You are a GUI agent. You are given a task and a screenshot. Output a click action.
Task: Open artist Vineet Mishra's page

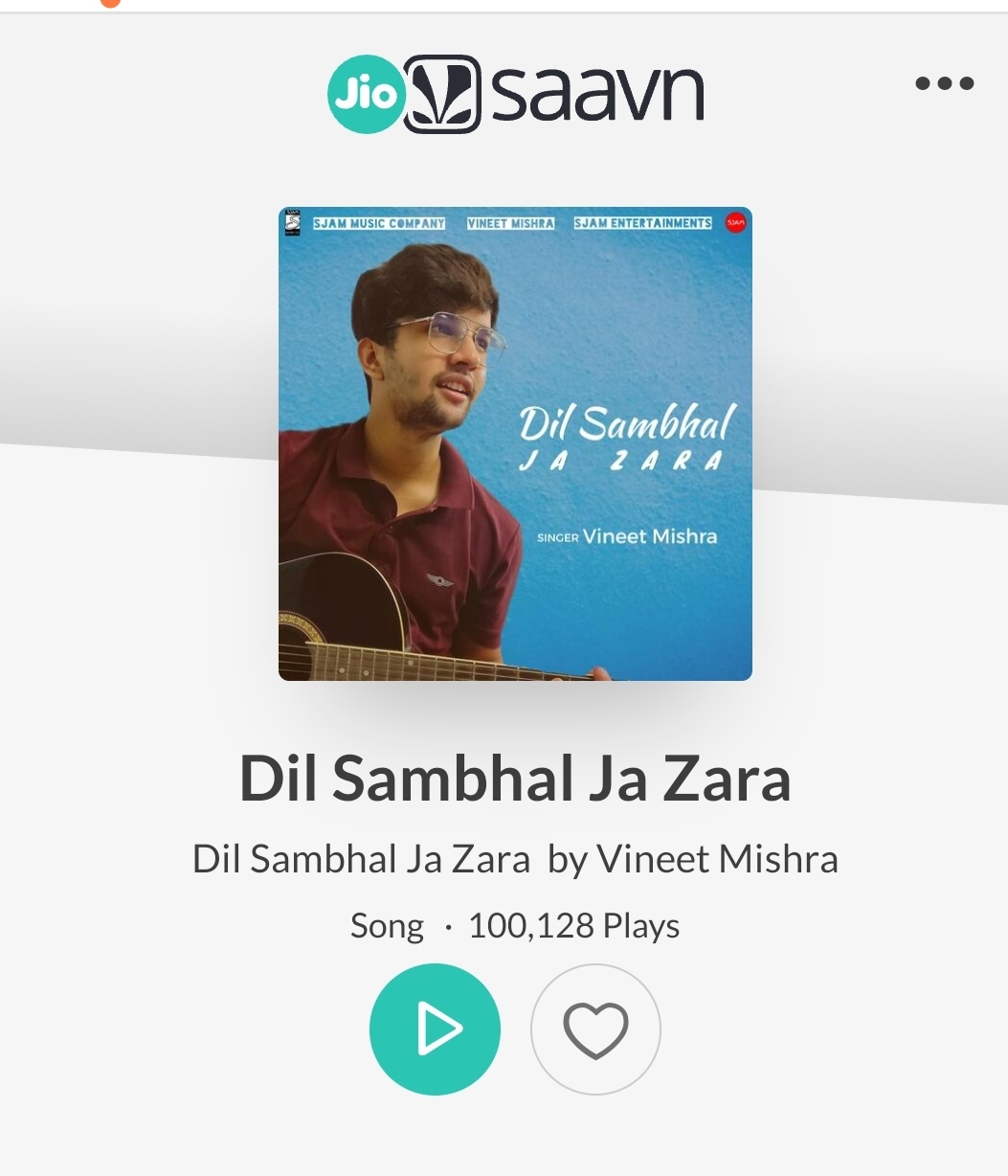tap(717, 859)
